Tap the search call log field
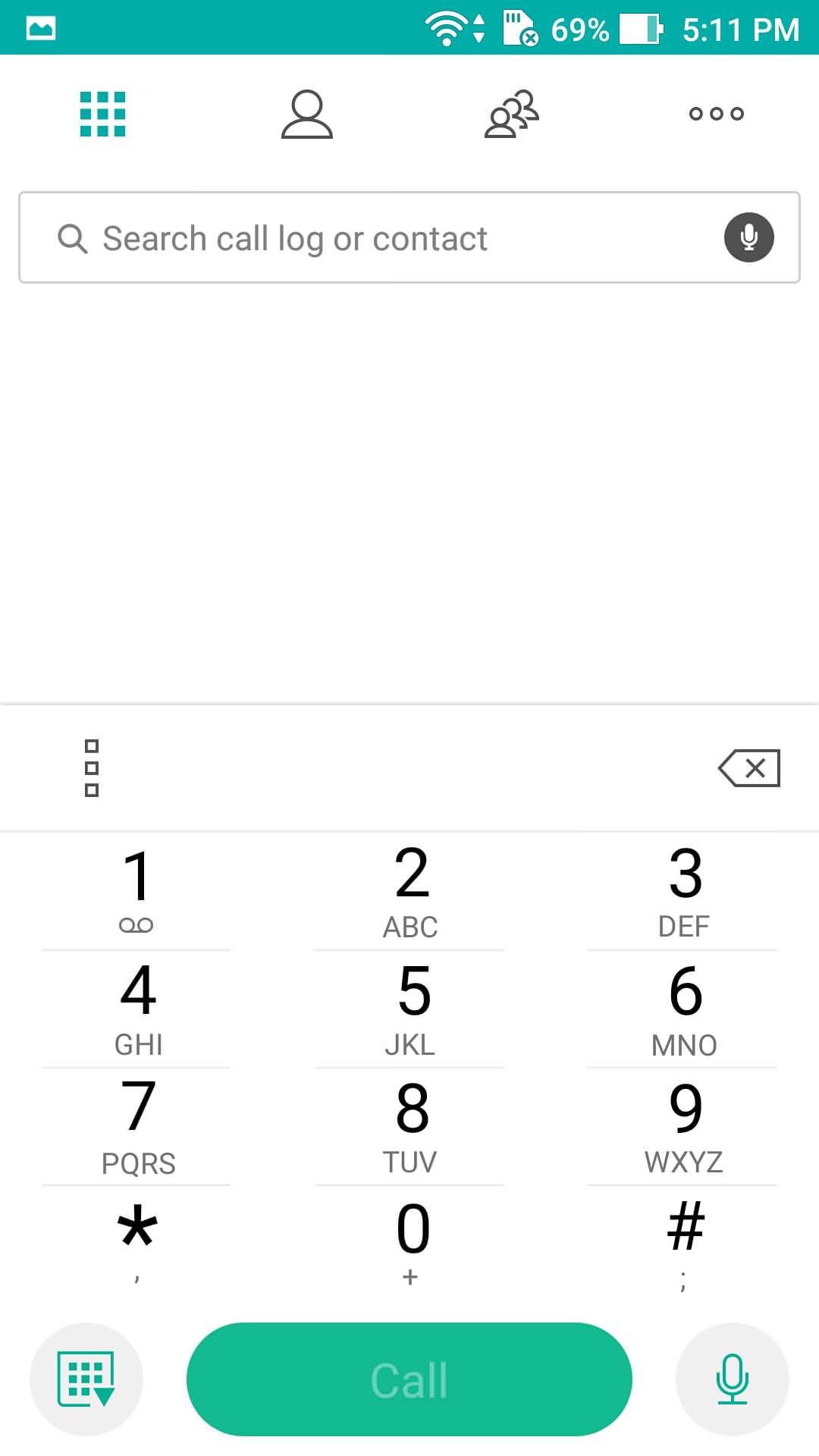819x1456 pixels. 409,237
